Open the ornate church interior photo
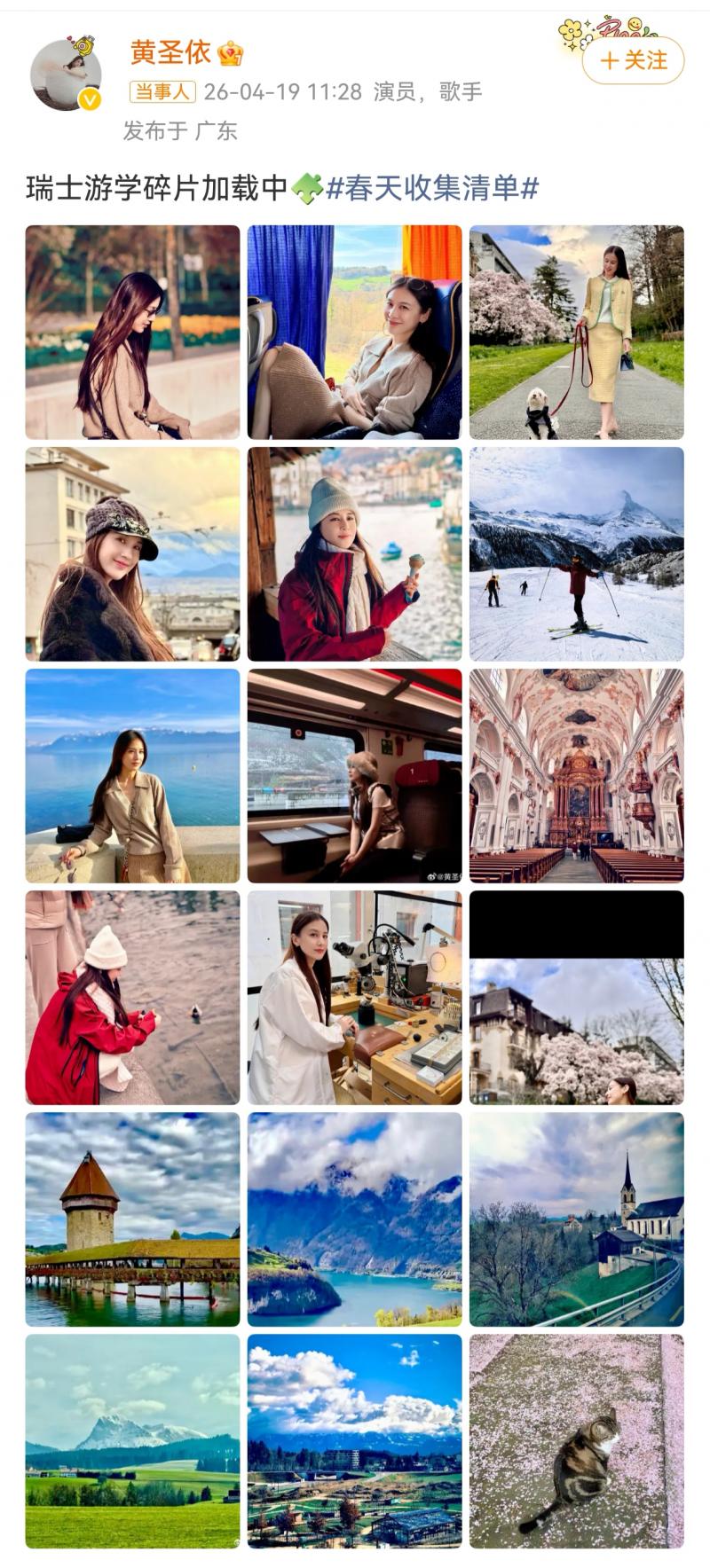 coord(576,775)
